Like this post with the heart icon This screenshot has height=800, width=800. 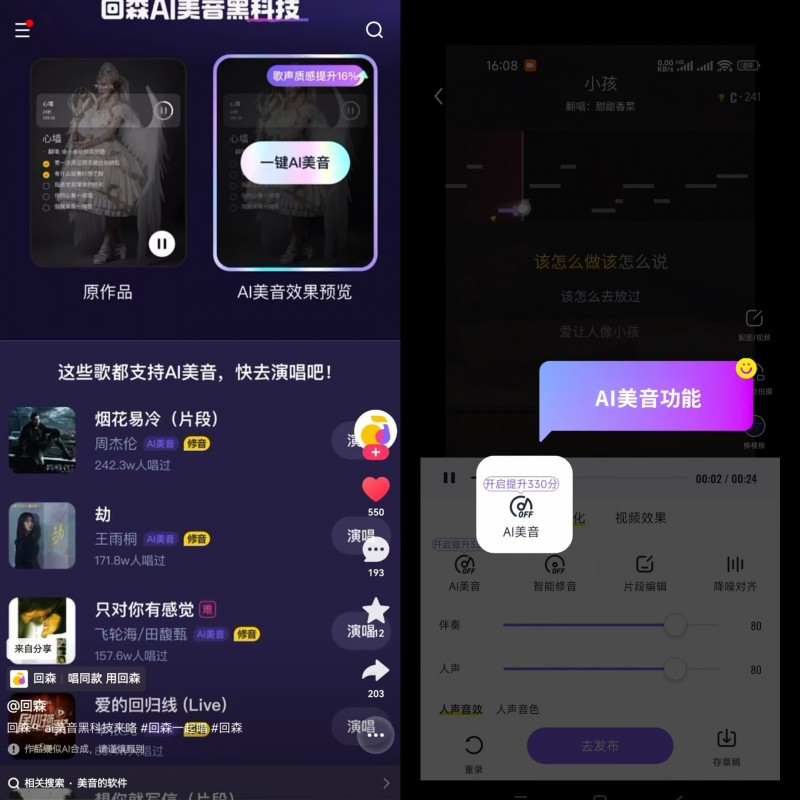click(x=376, y=489)
